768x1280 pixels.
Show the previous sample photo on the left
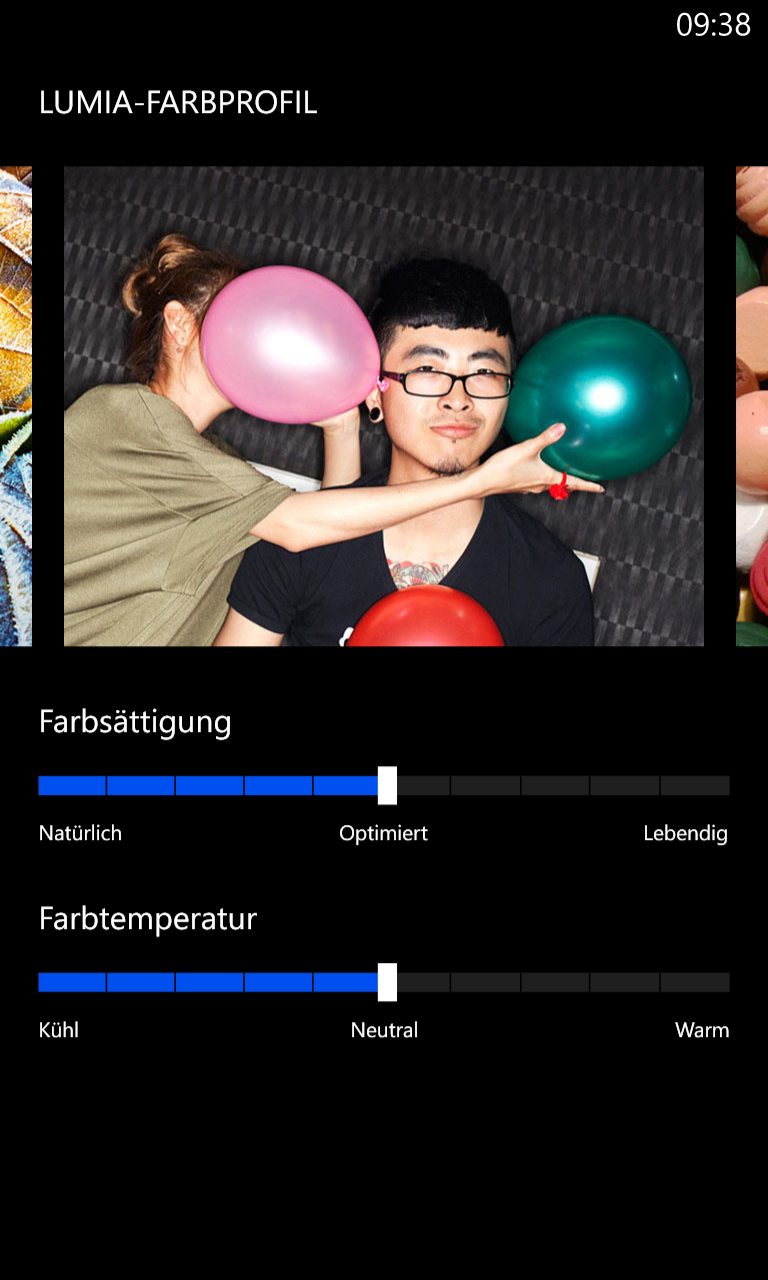16,406
